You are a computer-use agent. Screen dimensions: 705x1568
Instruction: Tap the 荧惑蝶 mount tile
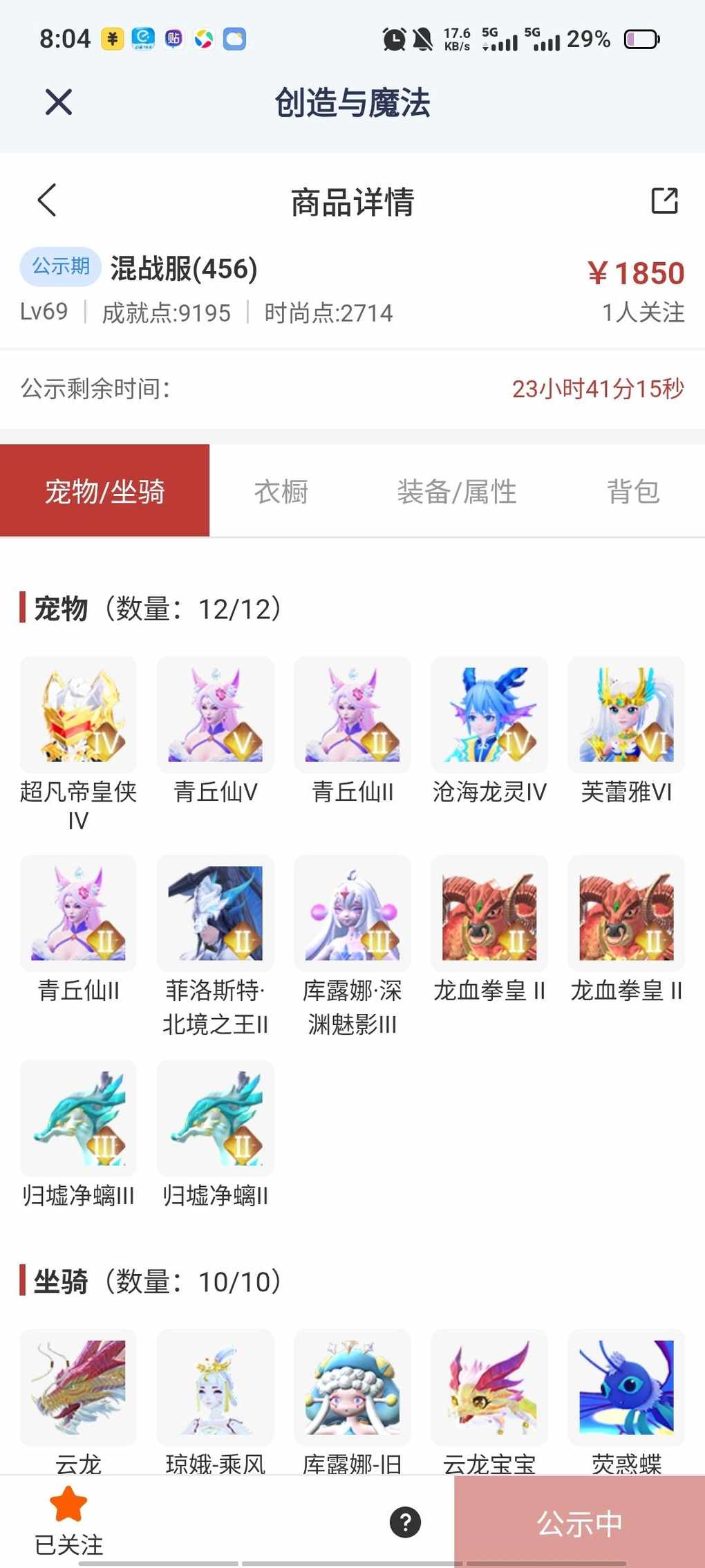coord(626,1387)
